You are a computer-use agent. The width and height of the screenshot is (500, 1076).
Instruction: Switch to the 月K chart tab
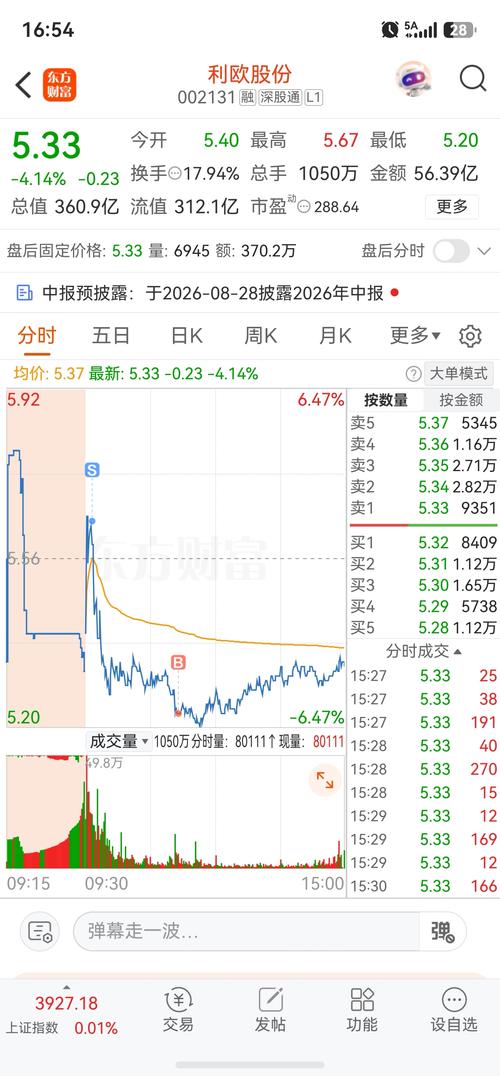click(335, 336)
